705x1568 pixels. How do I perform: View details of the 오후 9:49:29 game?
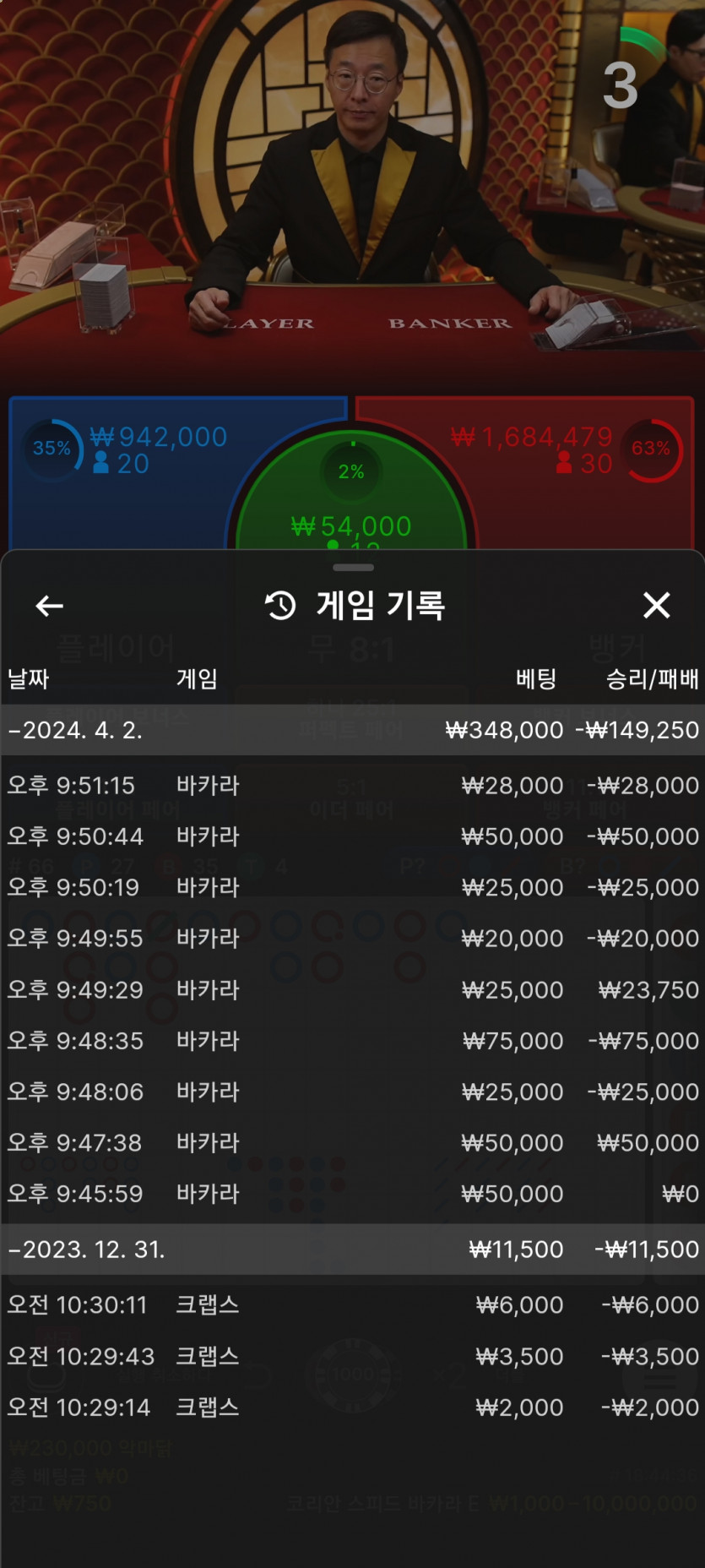[x=352, y=990]
